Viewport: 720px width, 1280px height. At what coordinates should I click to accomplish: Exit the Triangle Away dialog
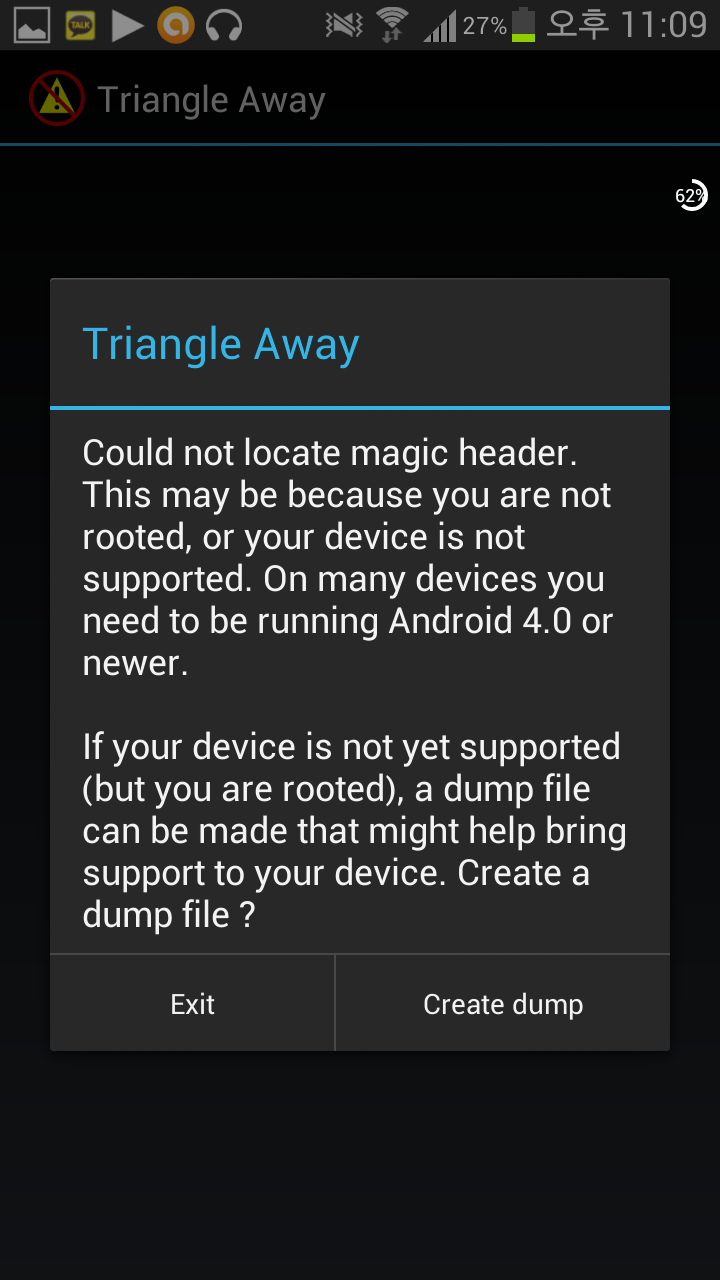coord(192,1004)
